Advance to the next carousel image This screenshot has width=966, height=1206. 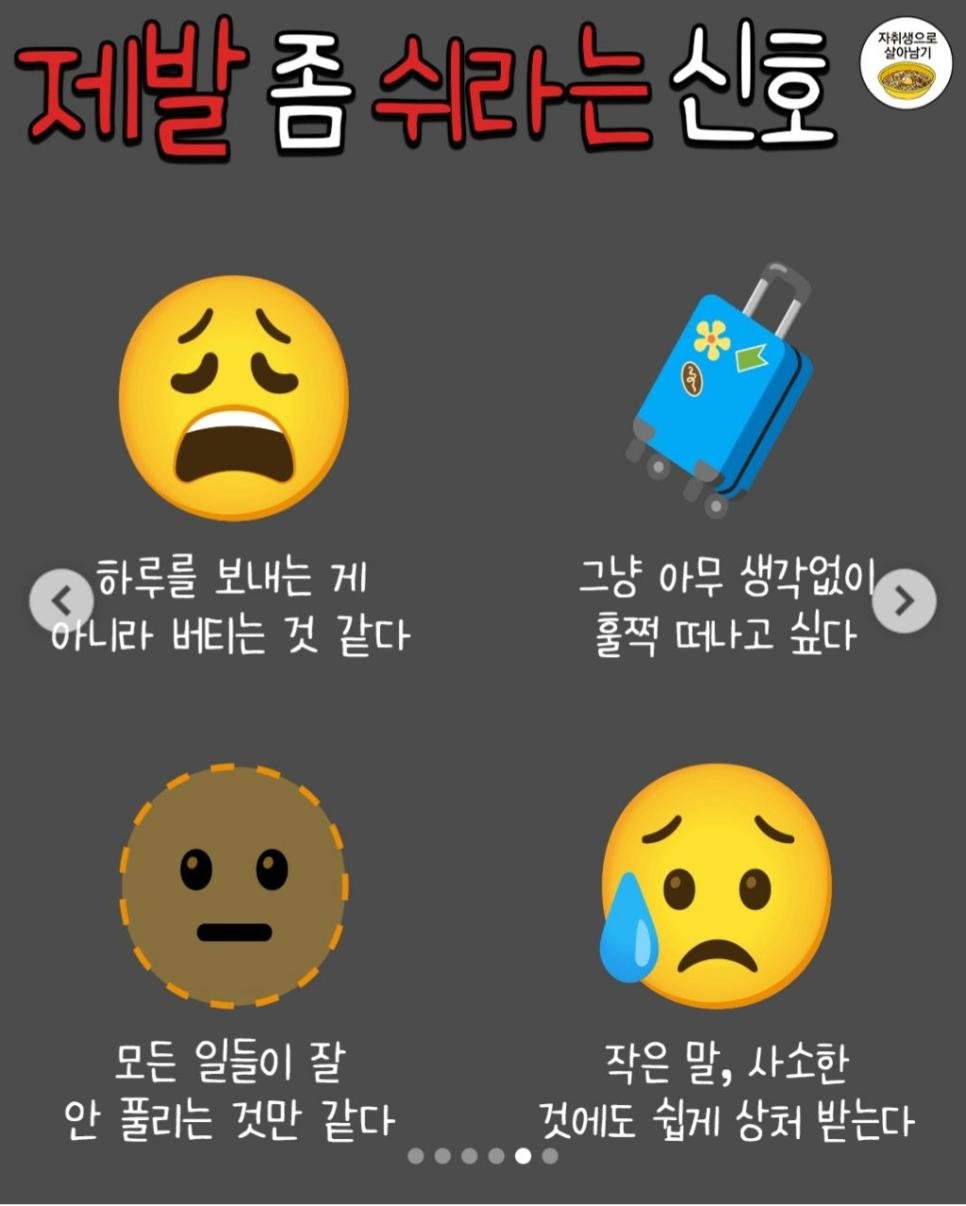904,601
